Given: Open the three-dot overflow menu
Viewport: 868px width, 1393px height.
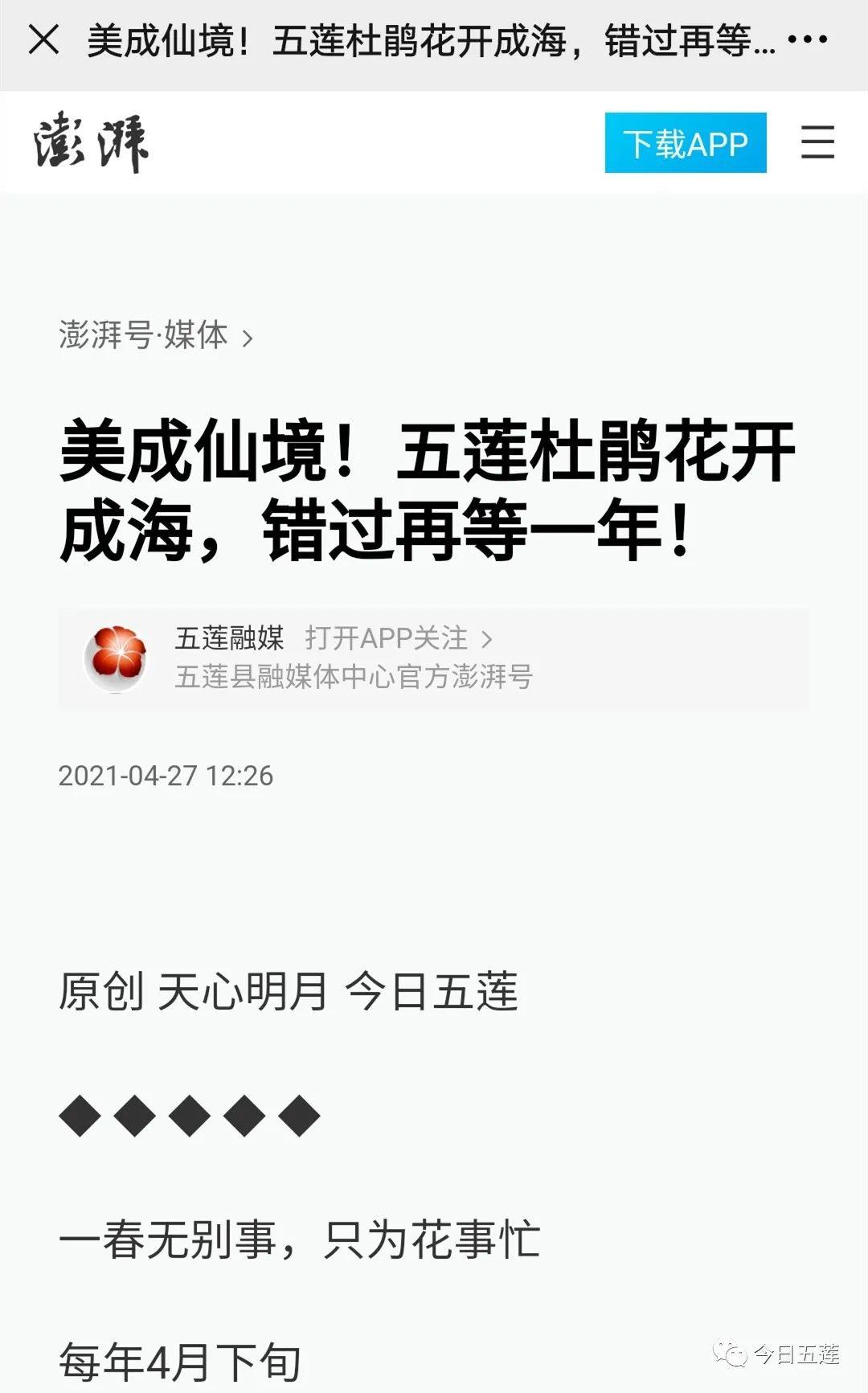Looking at the screenshot, I should coord(807,39).
